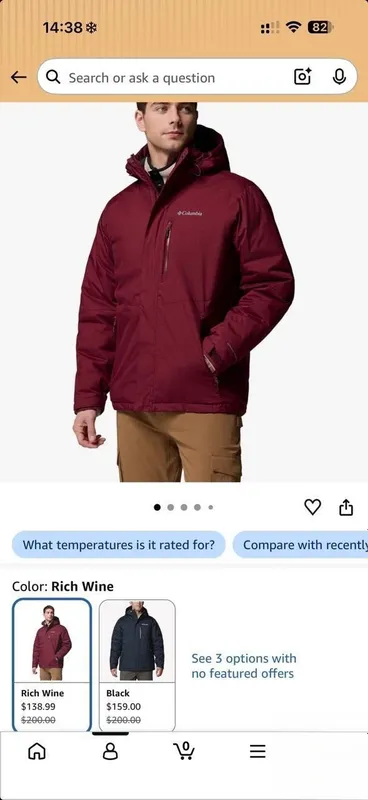Viewport: 368px width, 800px height.
Task: Open the account profile tab
Action: [110, 751]
